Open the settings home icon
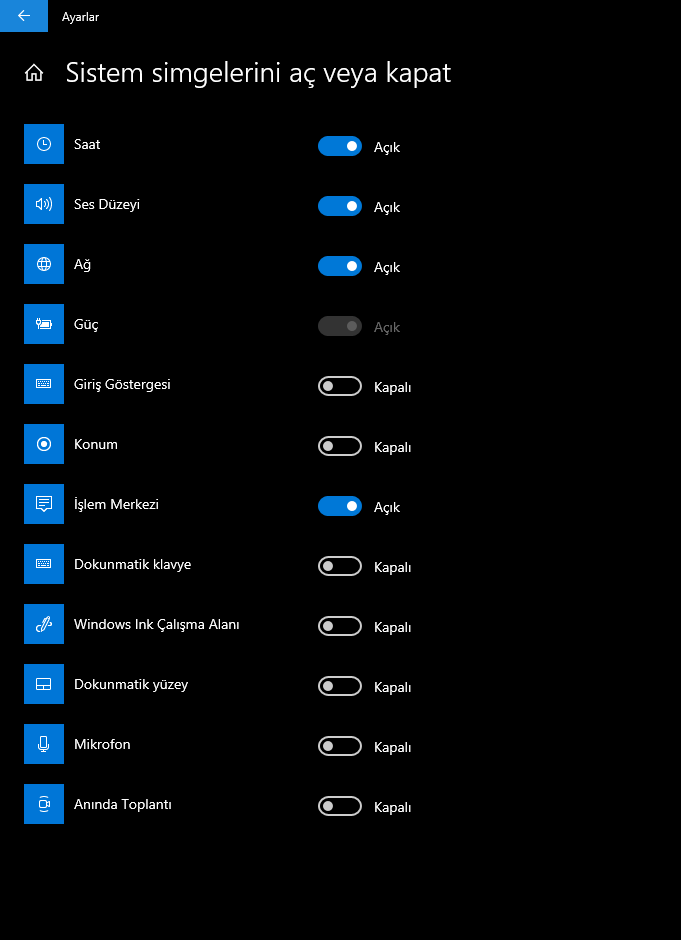 click(34, 73)
